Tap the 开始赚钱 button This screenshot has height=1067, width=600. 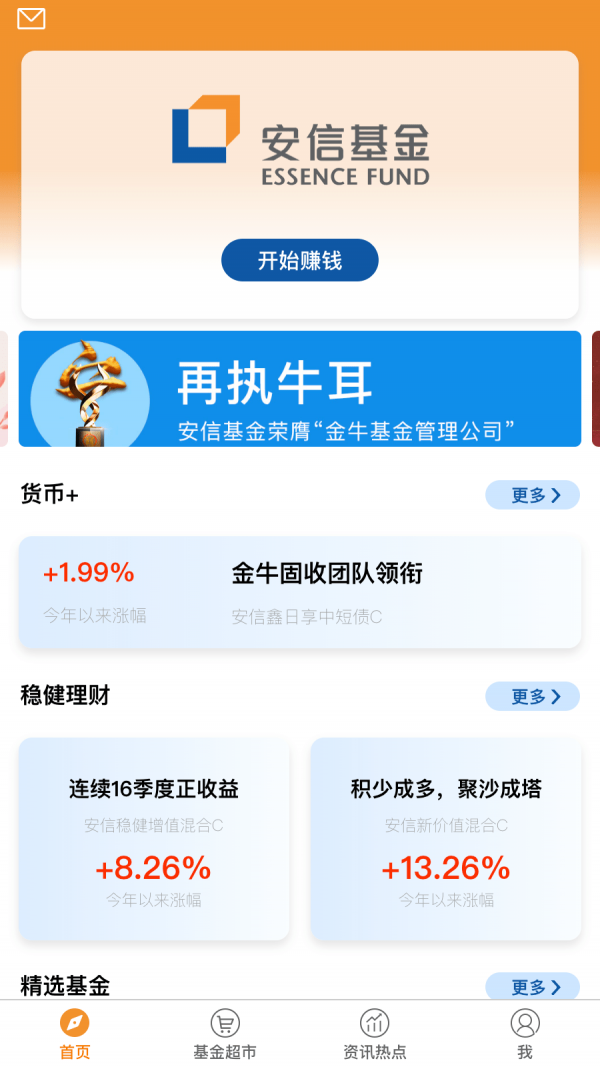(299, 260)
